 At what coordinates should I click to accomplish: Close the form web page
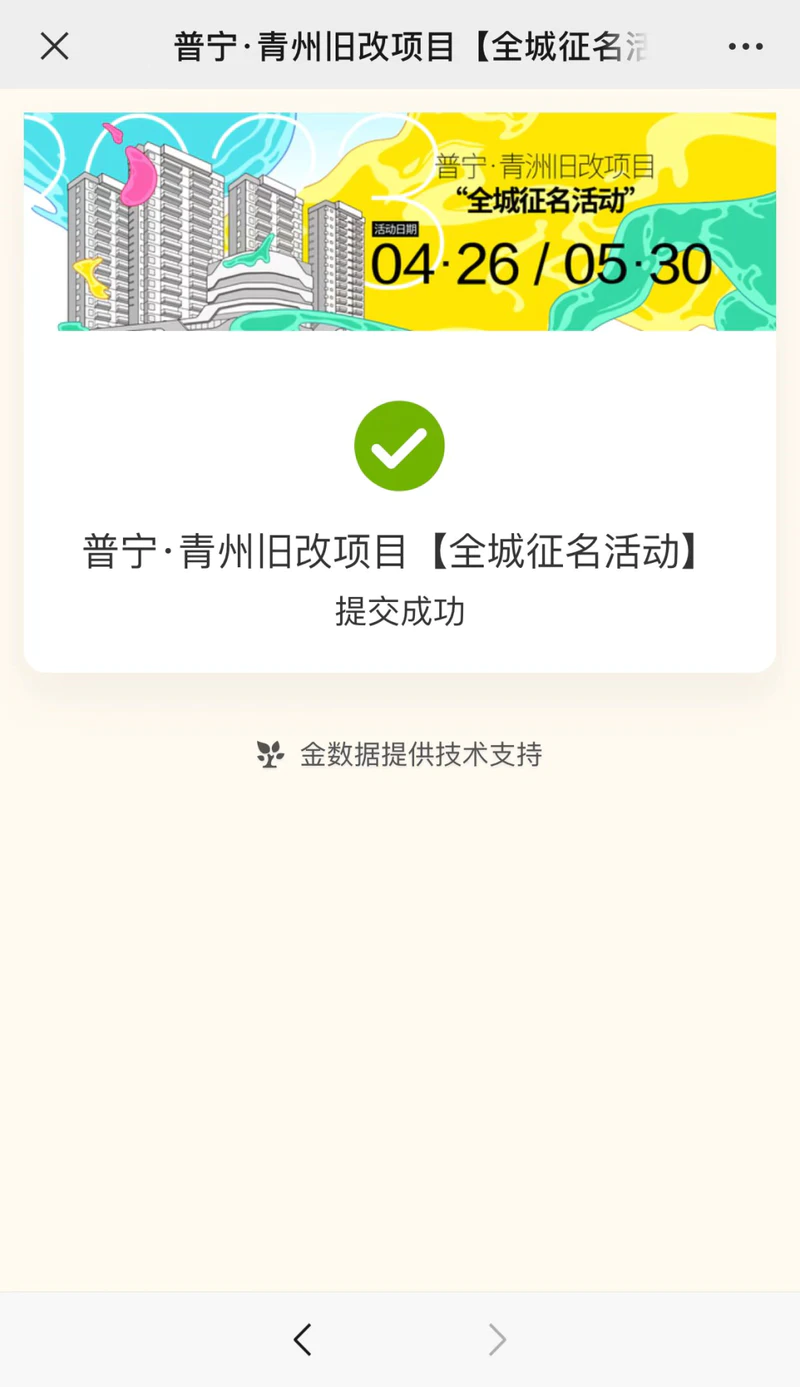coord(54,46)
